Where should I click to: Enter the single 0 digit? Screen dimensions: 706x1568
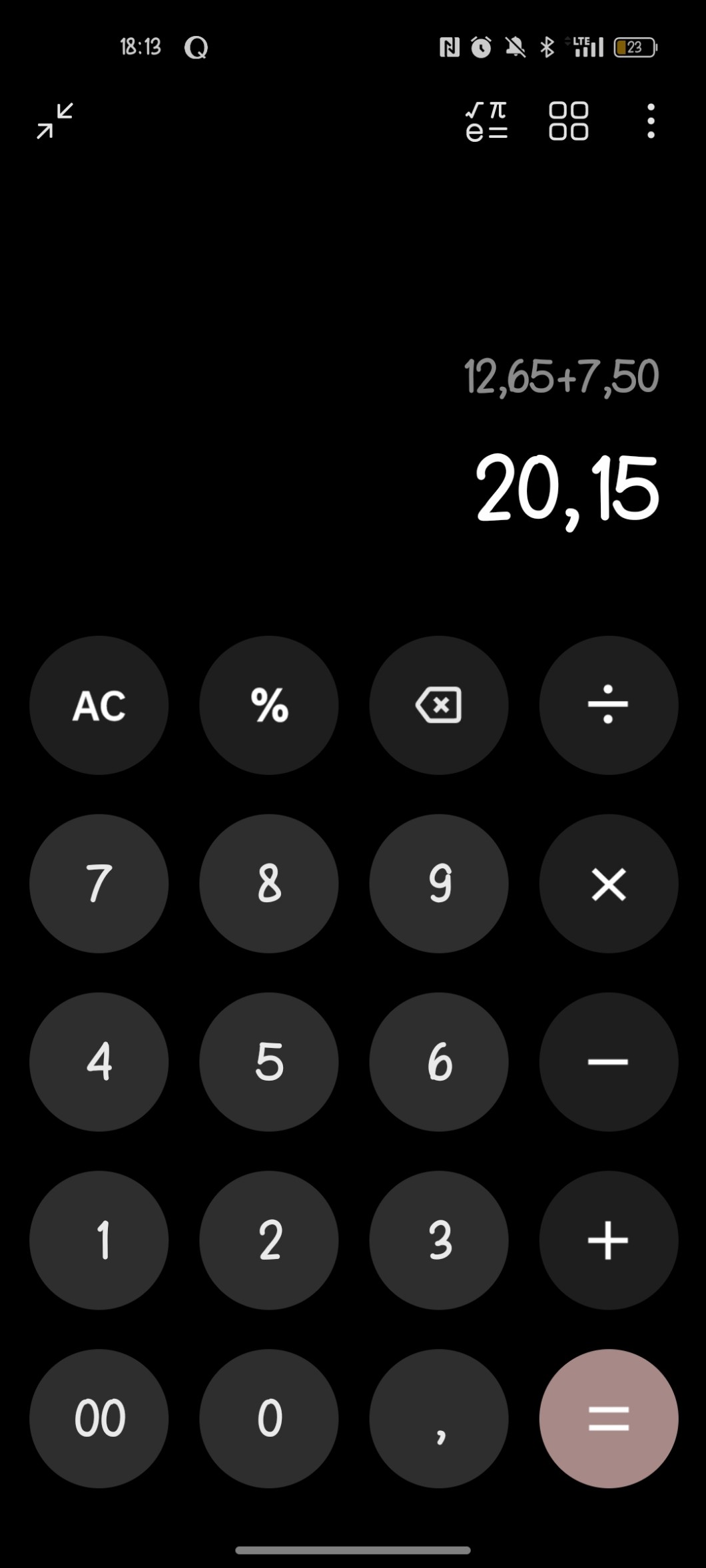269,1419
